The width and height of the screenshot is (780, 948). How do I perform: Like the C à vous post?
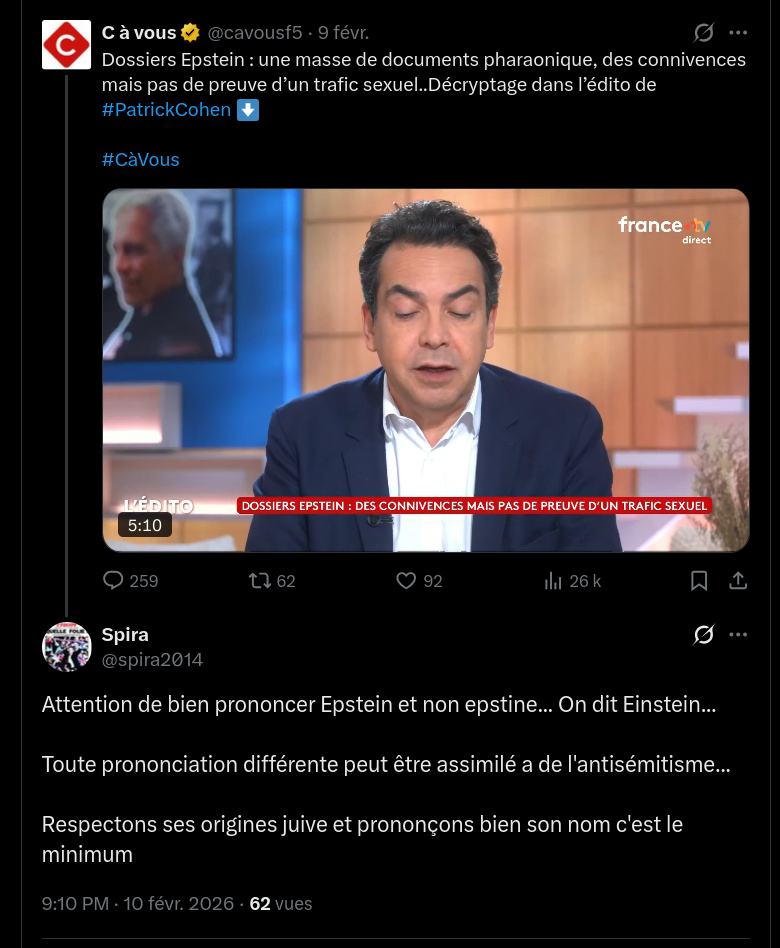(x=406, y=581)
